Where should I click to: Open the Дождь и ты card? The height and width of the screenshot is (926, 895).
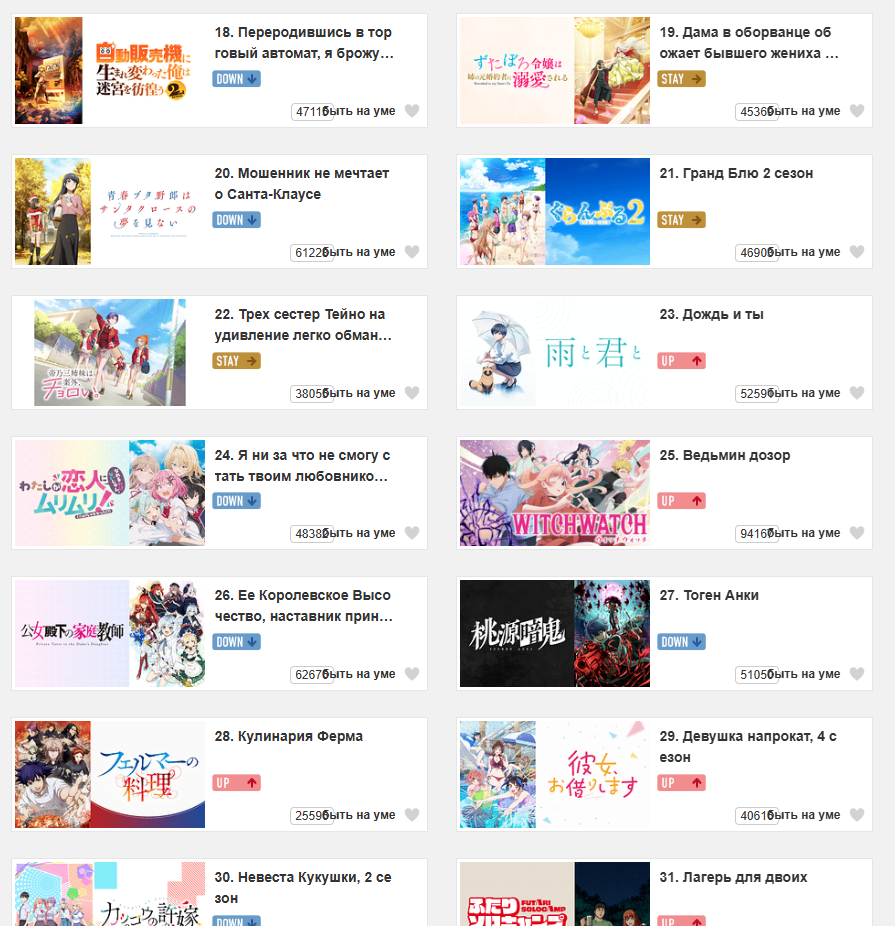tap(711, 314)
